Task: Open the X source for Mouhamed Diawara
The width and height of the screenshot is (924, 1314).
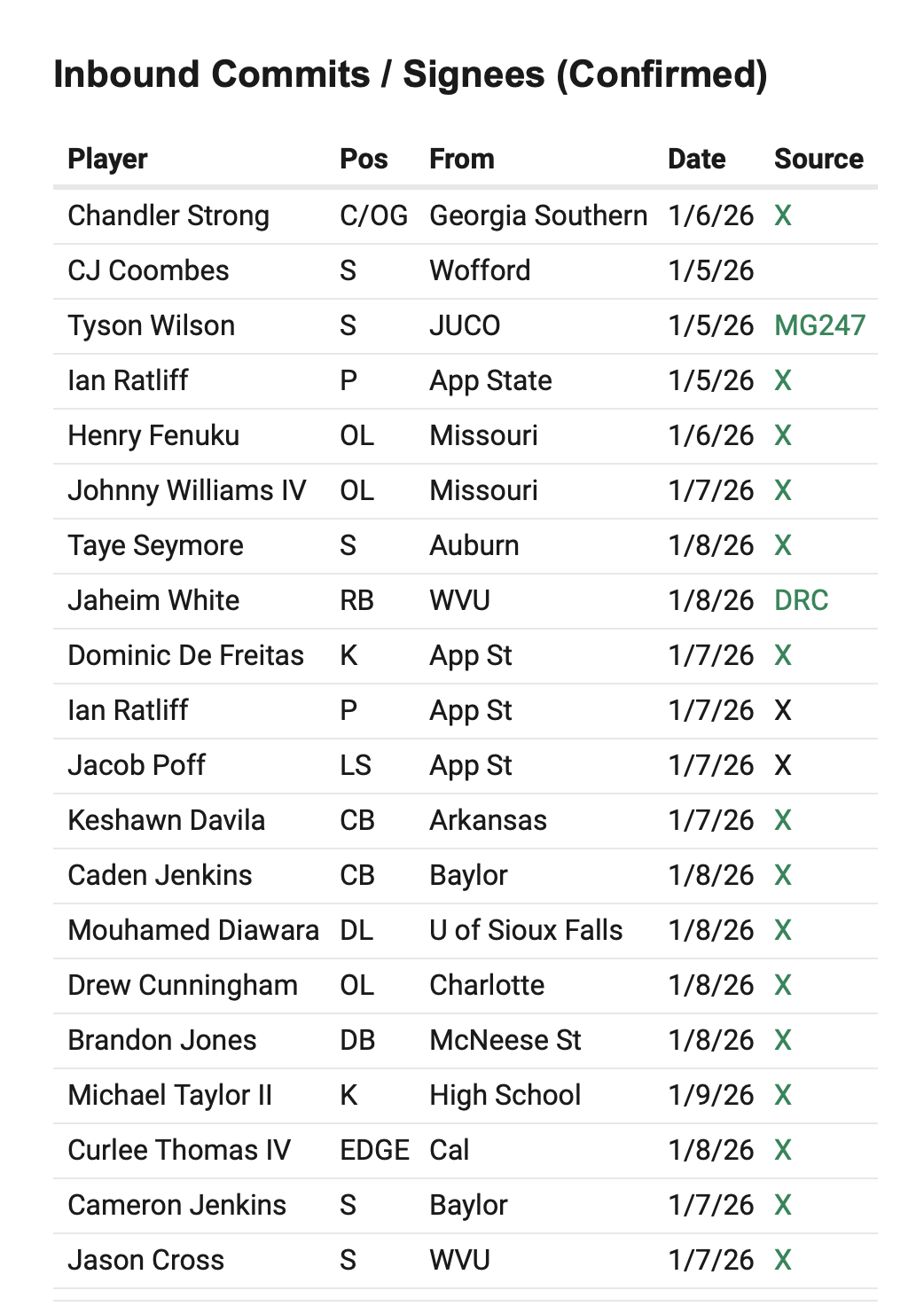Action: click(782, 930)
